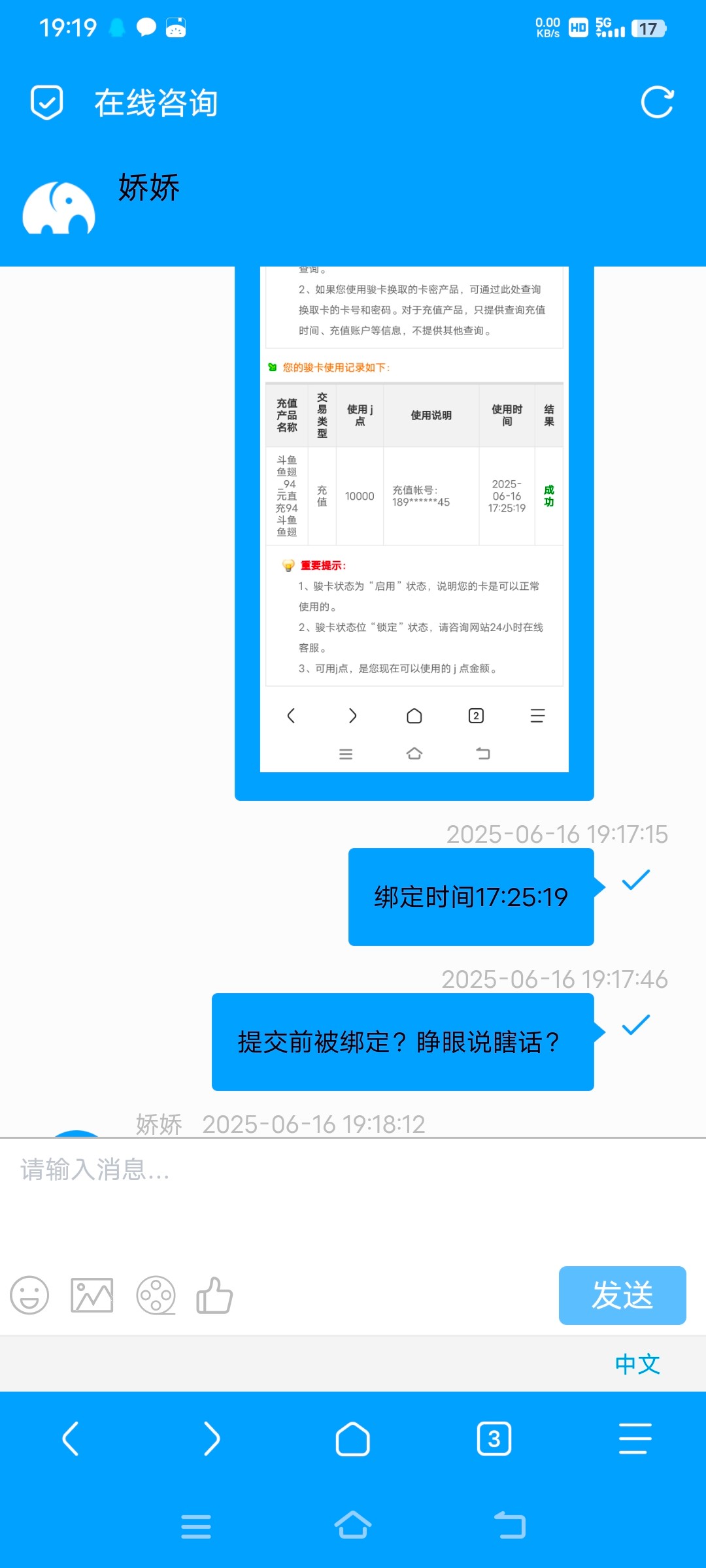This screenshot has width=706, height=1568.
Task: Switch language via 中文 link
Action: [637, 1364]
